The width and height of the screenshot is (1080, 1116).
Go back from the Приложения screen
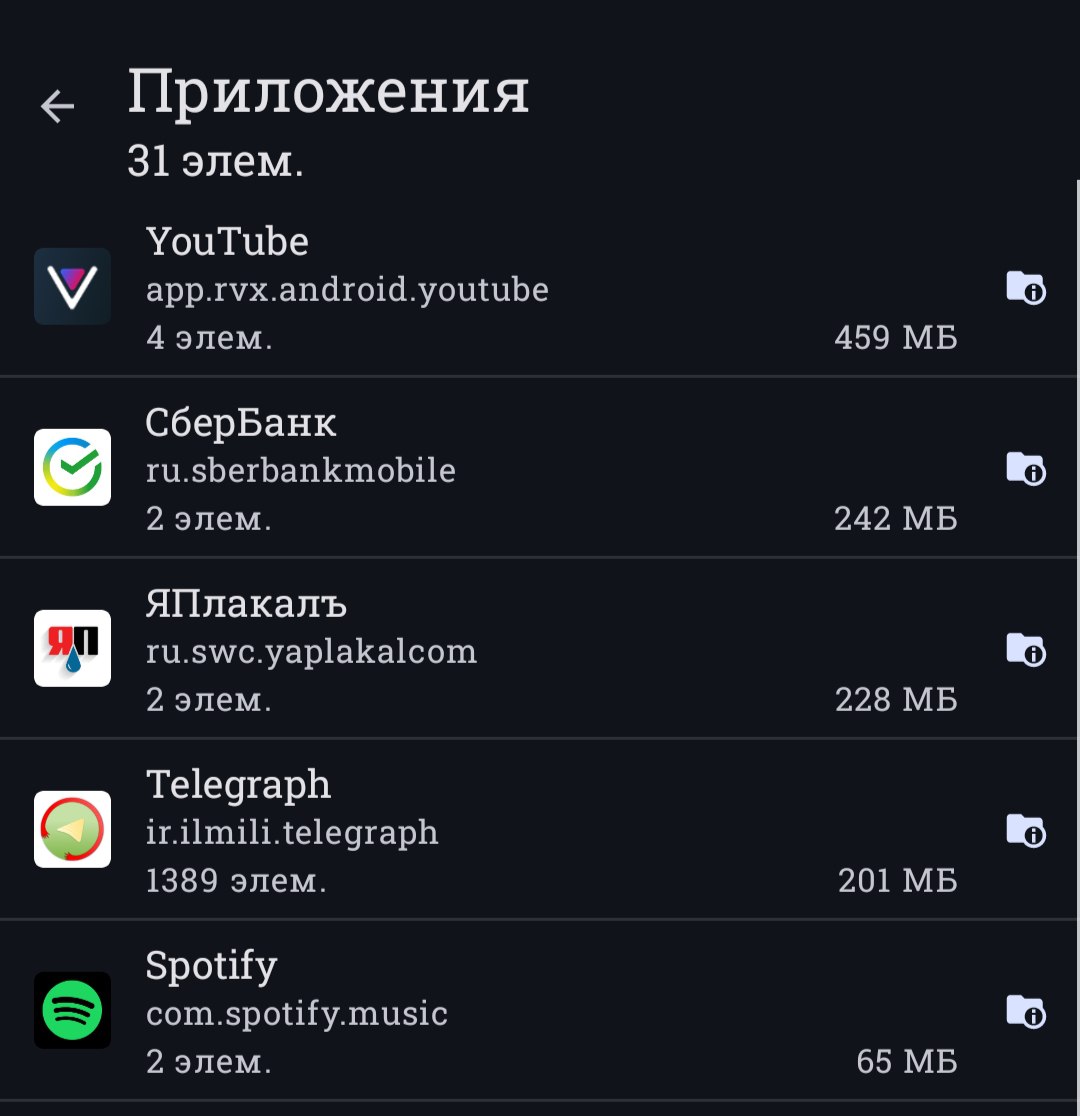point(57,106)
